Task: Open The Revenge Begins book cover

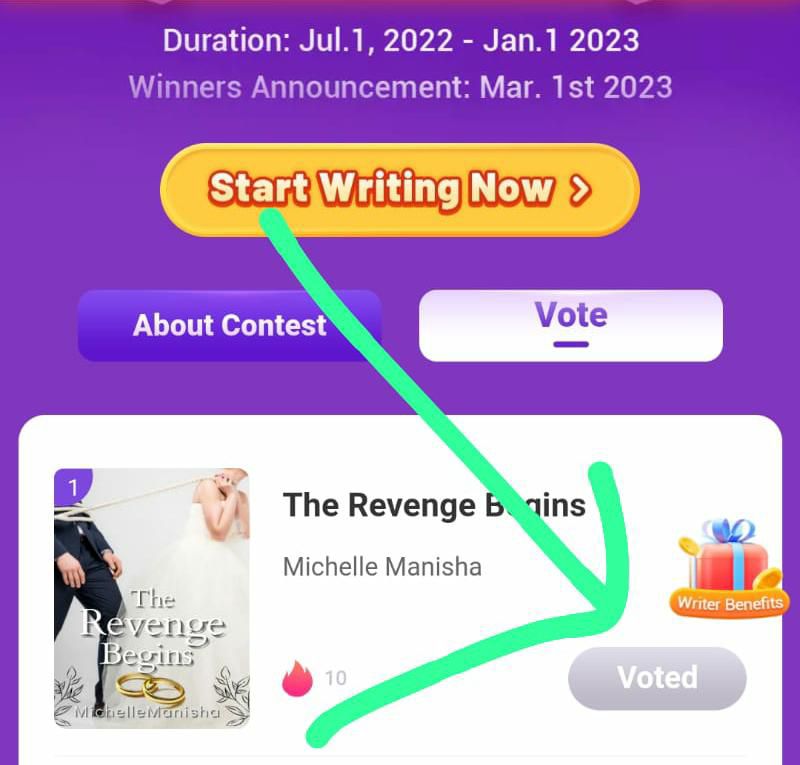Action: tap(151, 597)
